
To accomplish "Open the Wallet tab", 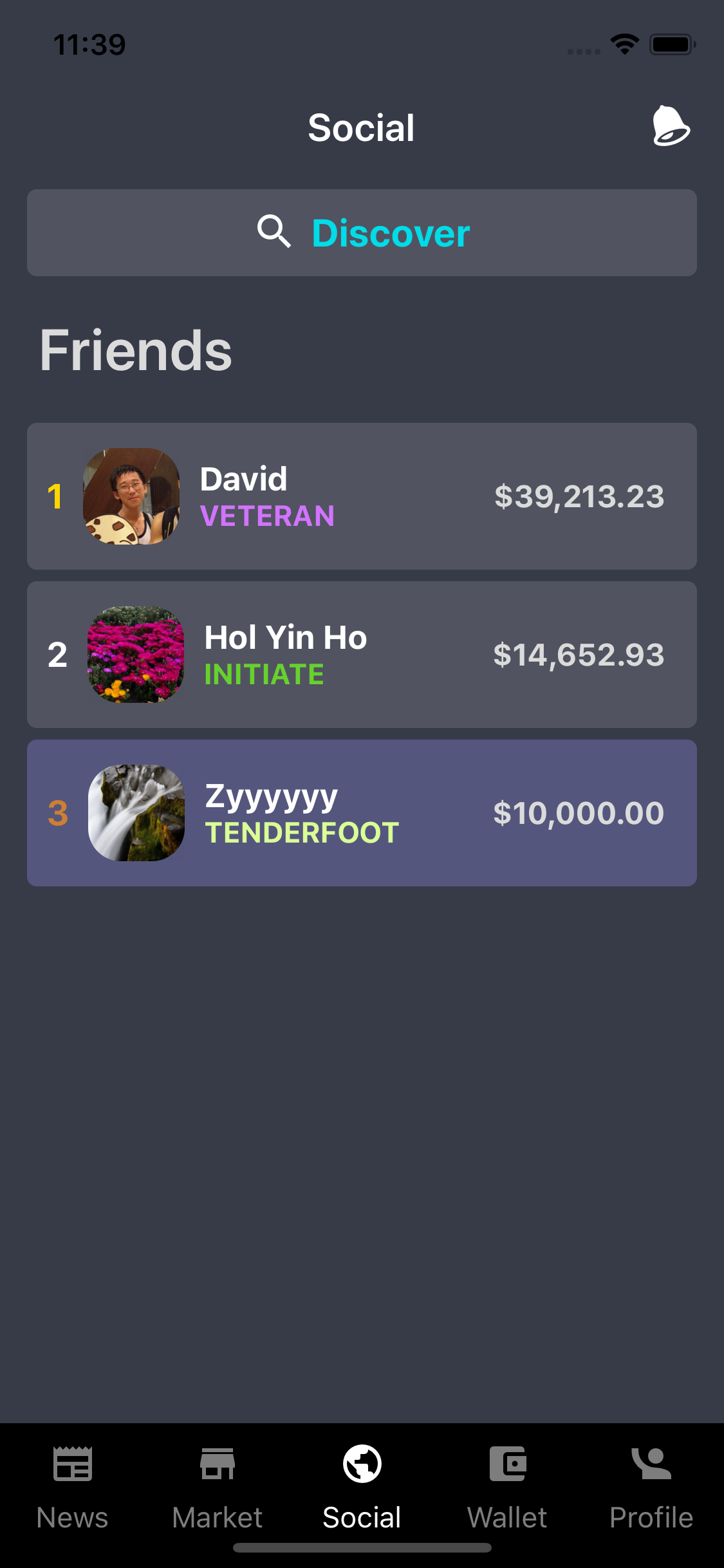I will pyautogui.click(x=507, y=1487).
